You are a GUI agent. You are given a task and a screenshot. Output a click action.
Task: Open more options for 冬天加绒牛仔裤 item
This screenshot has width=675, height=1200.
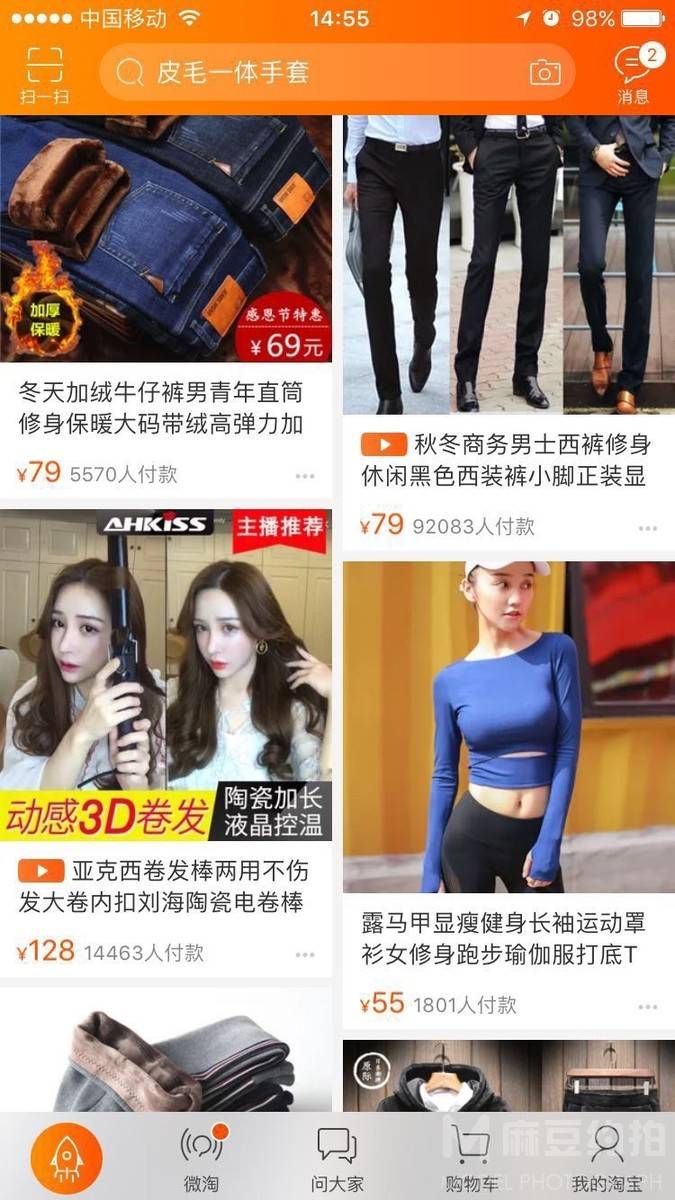pyautogui.click(x=306, y=476)
